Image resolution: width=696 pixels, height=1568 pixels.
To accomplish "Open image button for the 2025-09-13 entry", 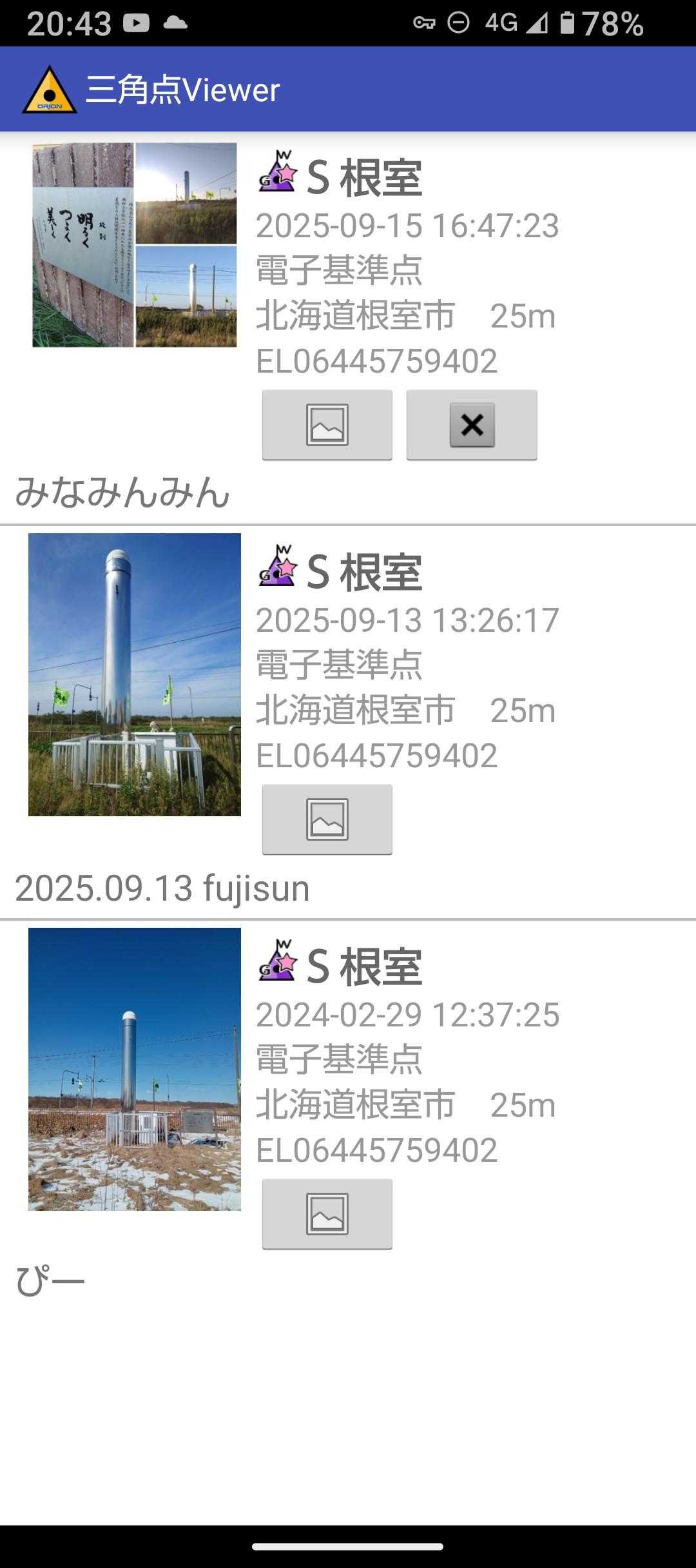I will [327, 819].
